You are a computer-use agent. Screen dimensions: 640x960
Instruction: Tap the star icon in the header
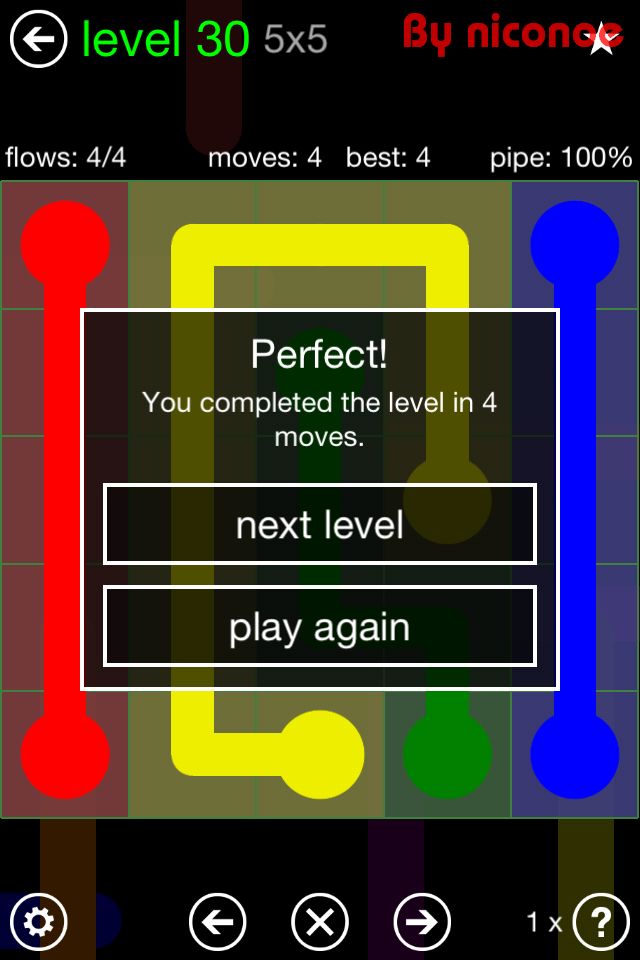pos(601,39)
